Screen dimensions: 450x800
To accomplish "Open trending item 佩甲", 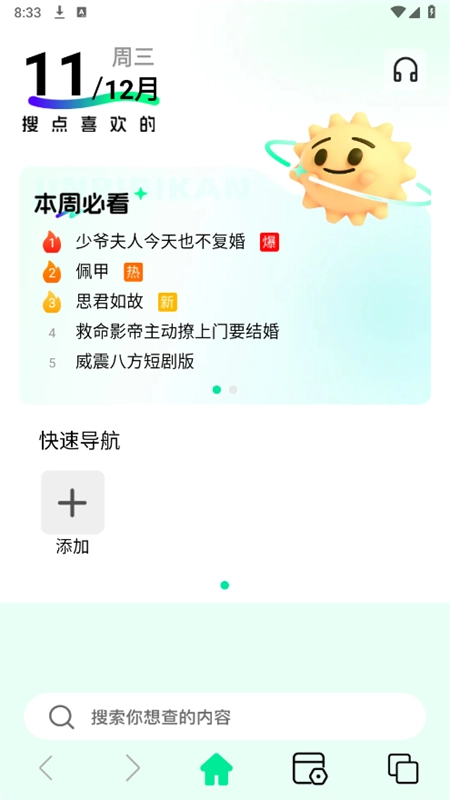I will pos(92,271).
